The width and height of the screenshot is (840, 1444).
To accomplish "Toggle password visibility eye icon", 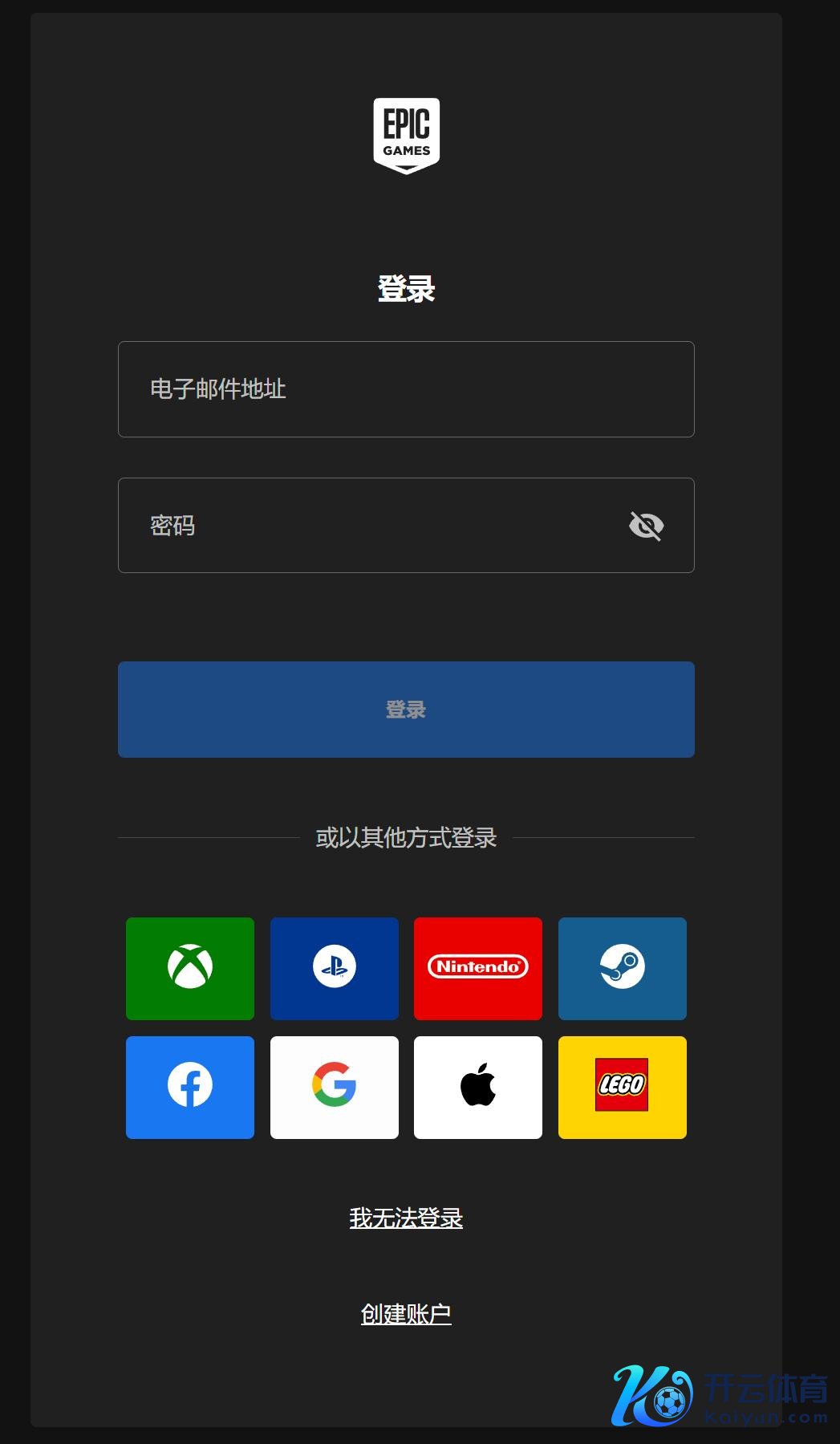I will tap(646, 526).
